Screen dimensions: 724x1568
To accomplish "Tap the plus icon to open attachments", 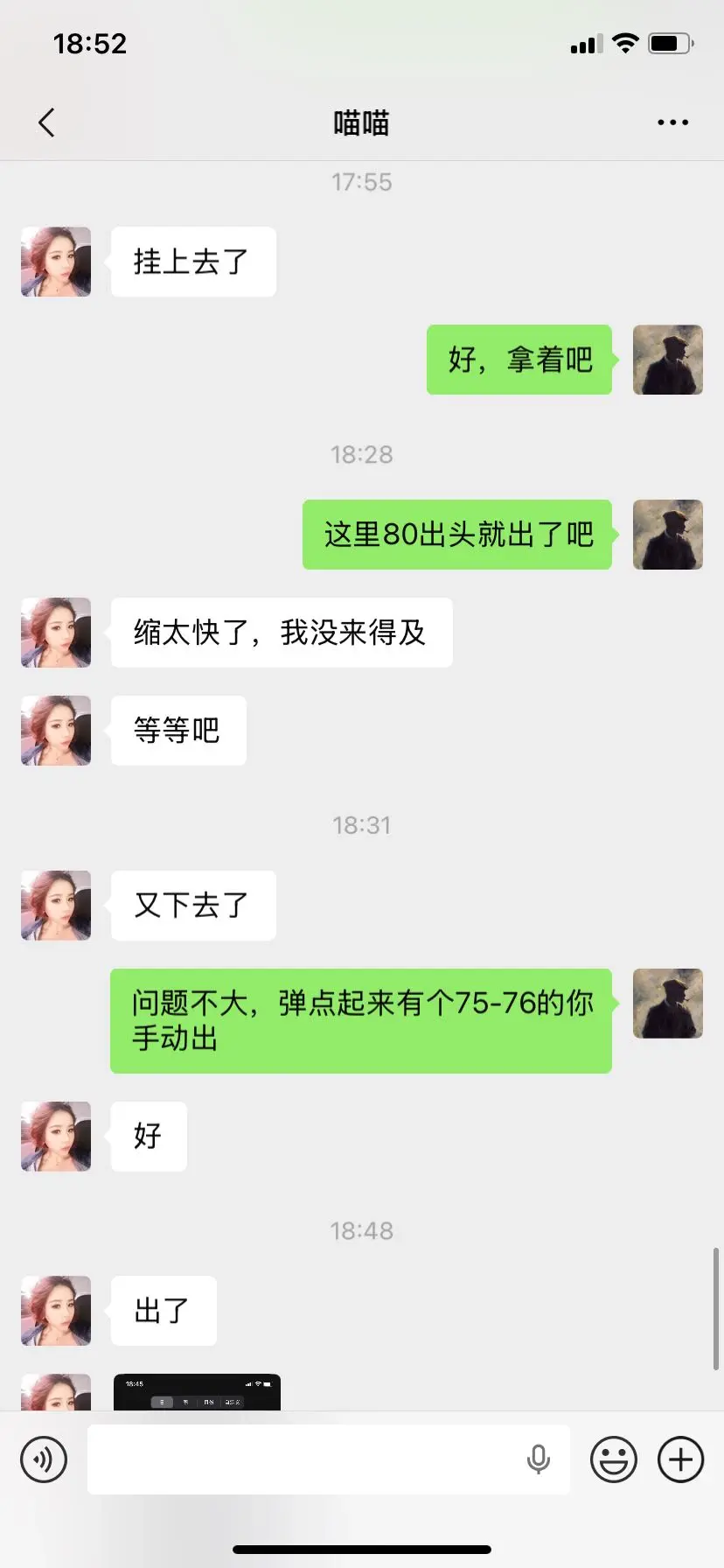I will pos(679,1459).
